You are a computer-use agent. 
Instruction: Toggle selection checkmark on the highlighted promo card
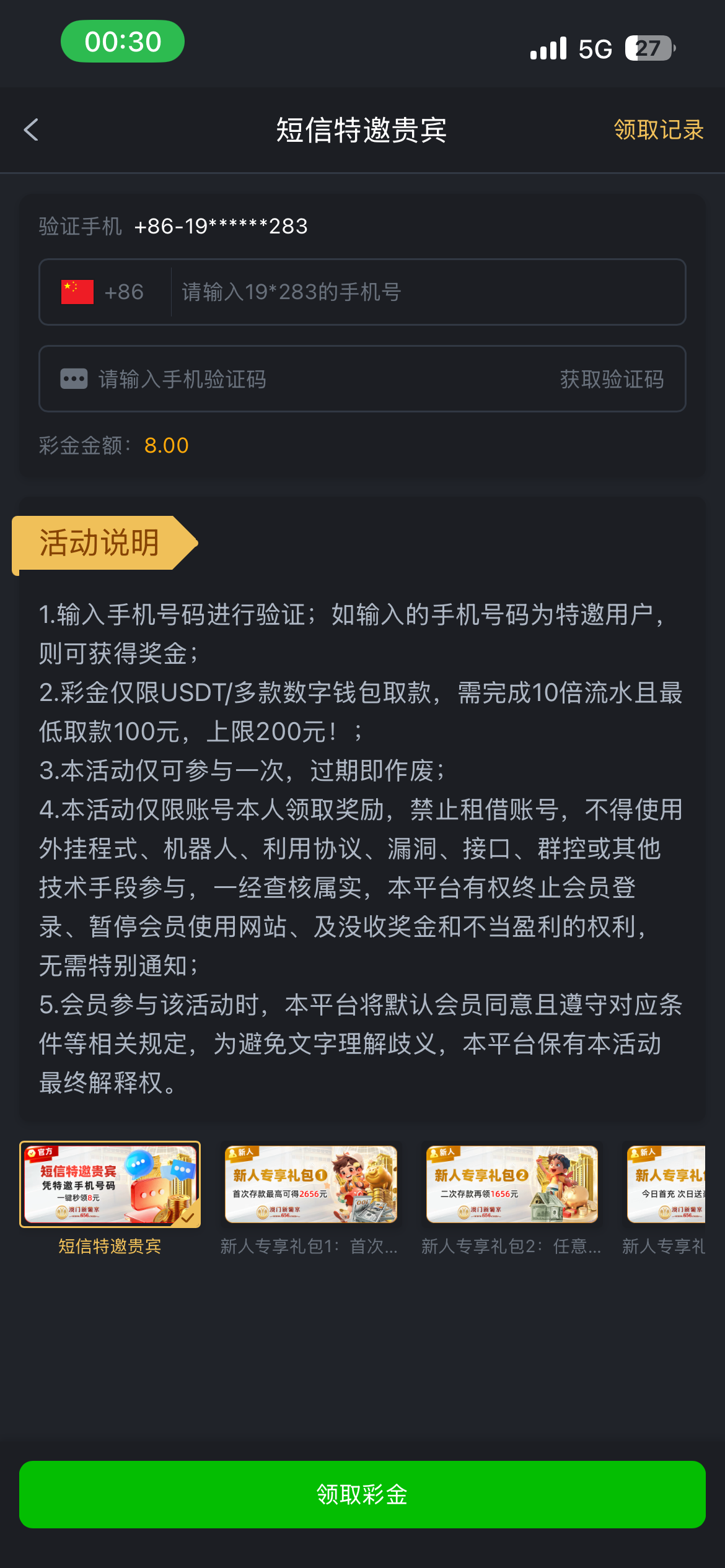pyautogui.click(x=187, y=1216)
